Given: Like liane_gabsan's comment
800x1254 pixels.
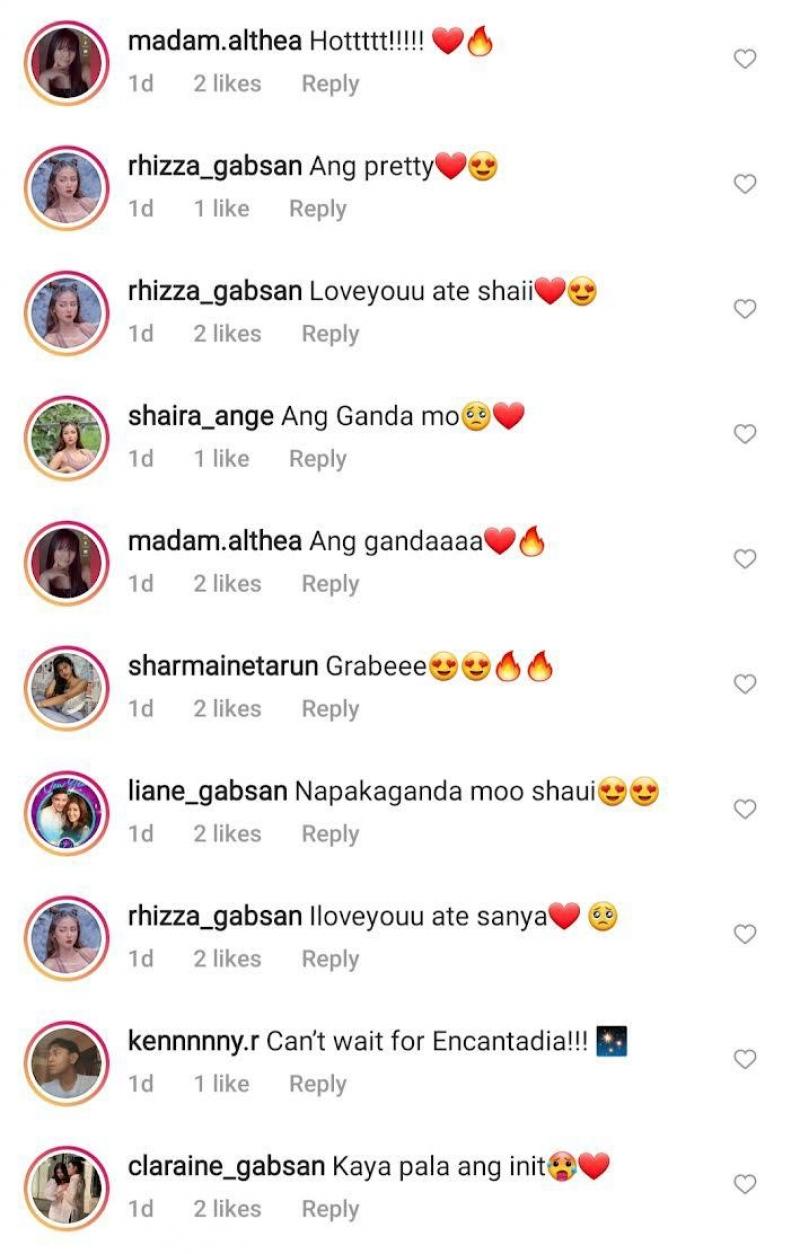Looking at the screenshot, I should 745,809.
